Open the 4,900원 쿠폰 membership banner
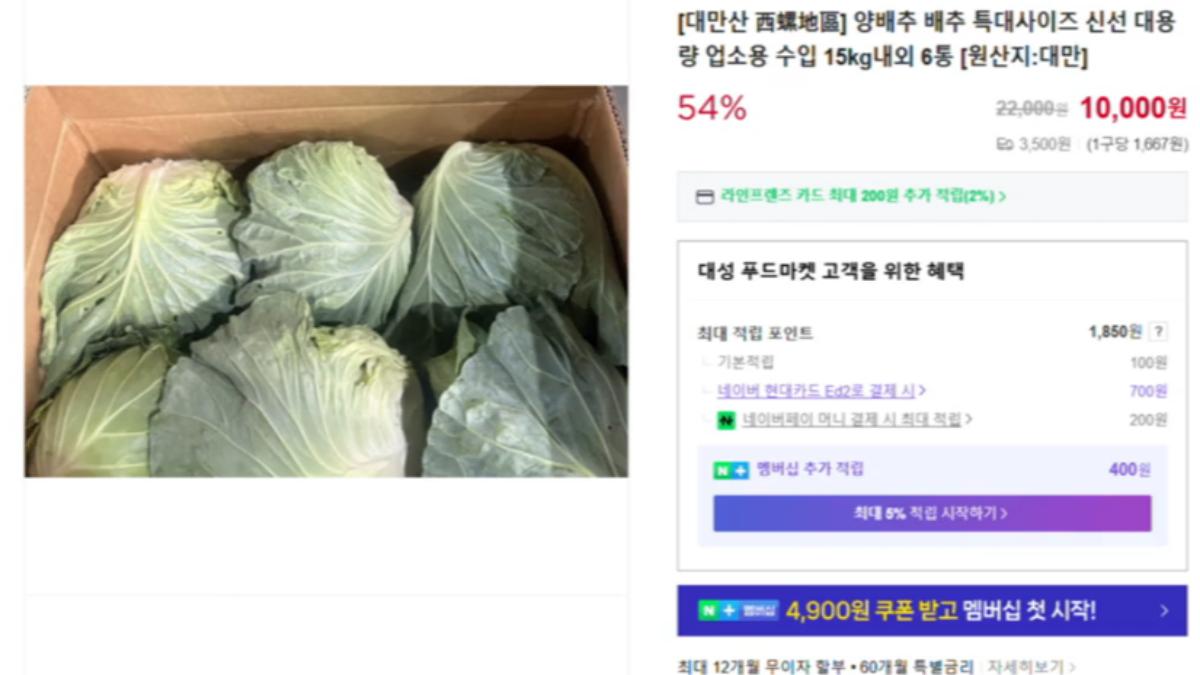Image resolution: width=1200 pixels, height=675 pixels. 931,611
